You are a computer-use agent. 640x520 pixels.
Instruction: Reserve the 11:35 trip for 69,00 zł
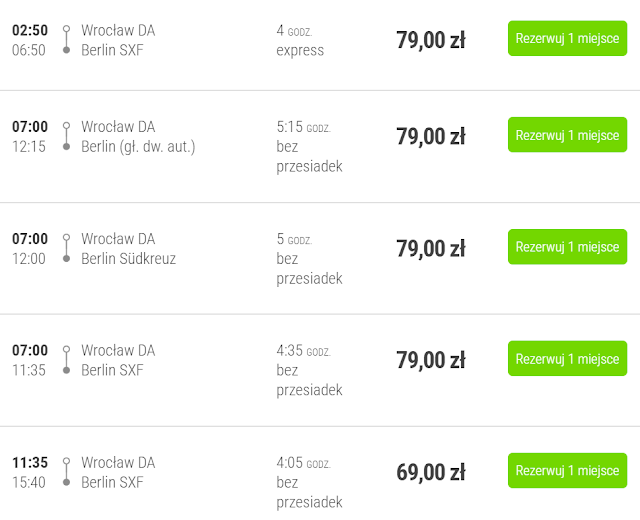pos(567,471)
